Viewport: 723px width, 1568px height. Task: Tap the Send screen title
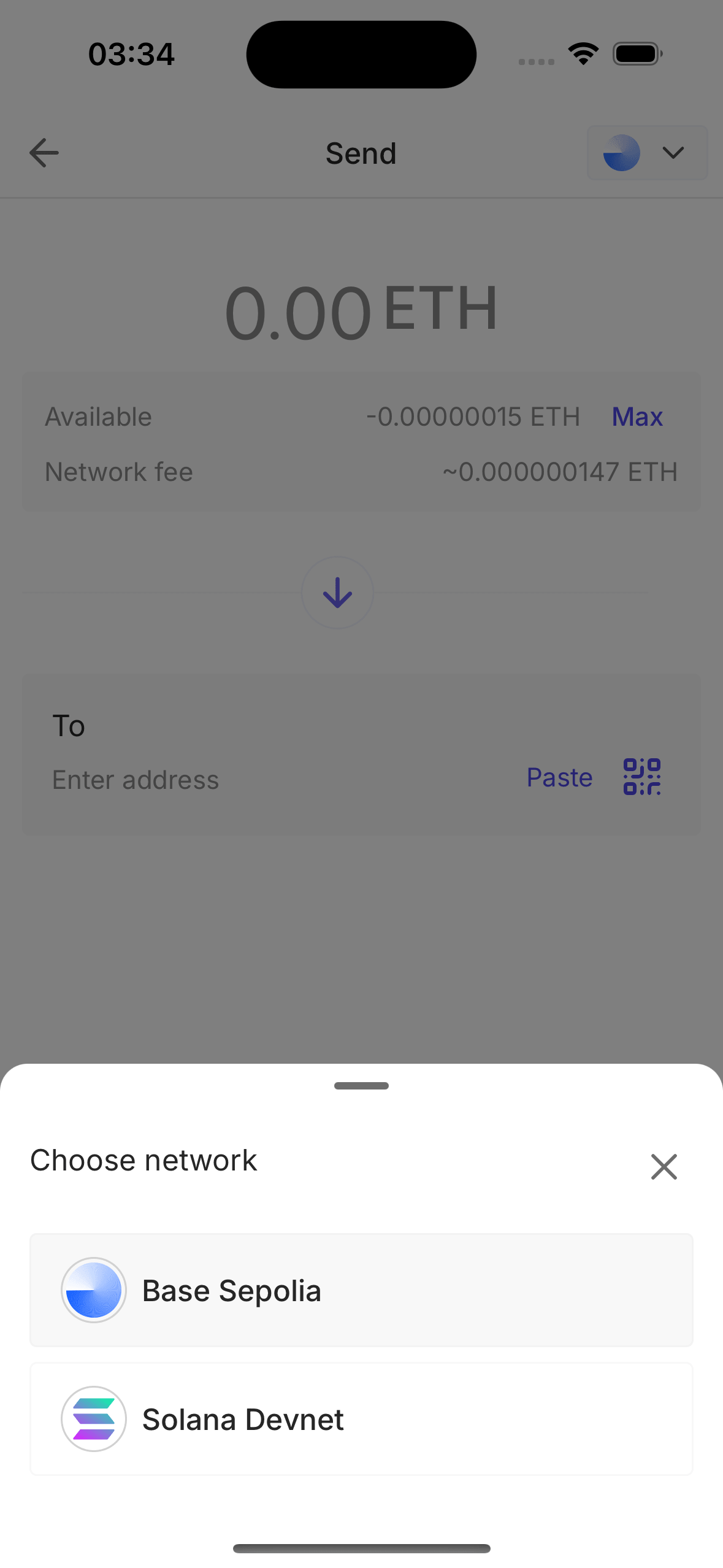point(361,153)
